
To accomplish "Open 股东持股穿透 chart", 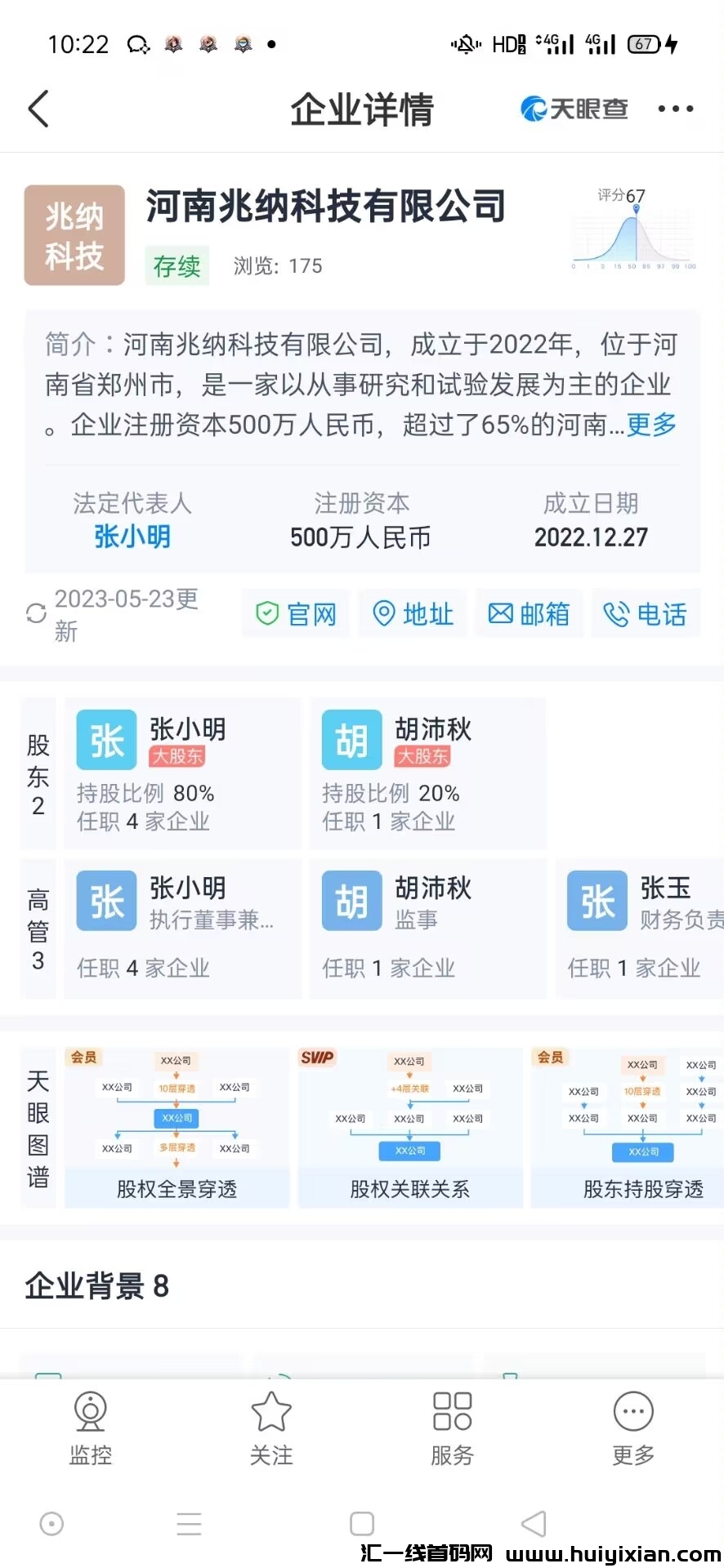I will click(x=628, y=1127).
